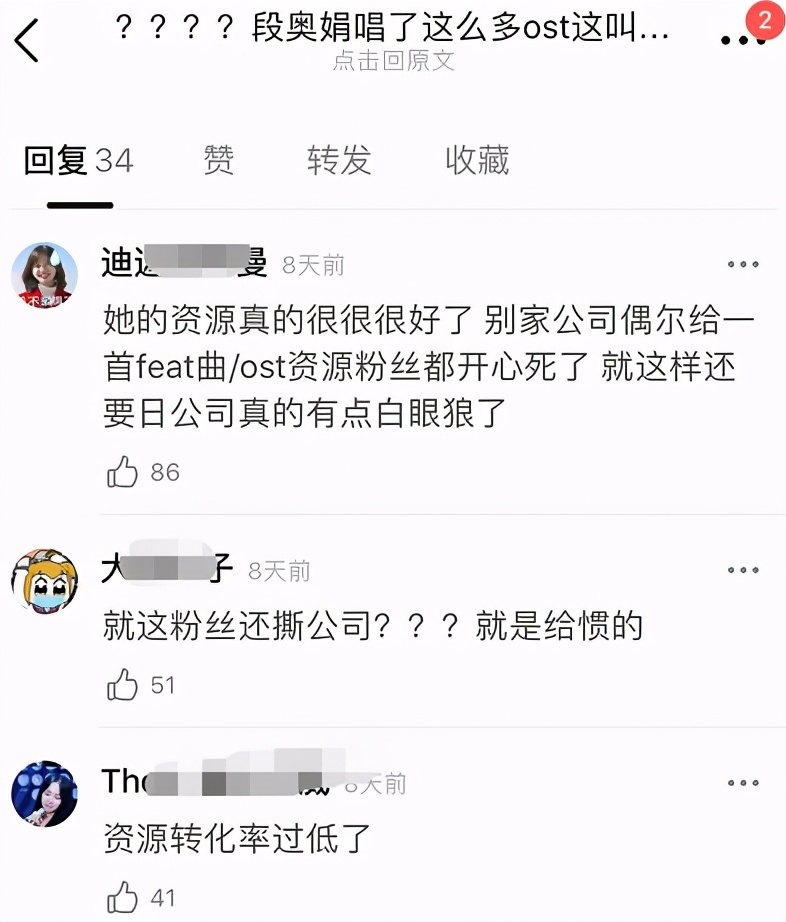Screen dimensions: 786x922
Task: Switch to the 赞 tab
Action: 218,161
